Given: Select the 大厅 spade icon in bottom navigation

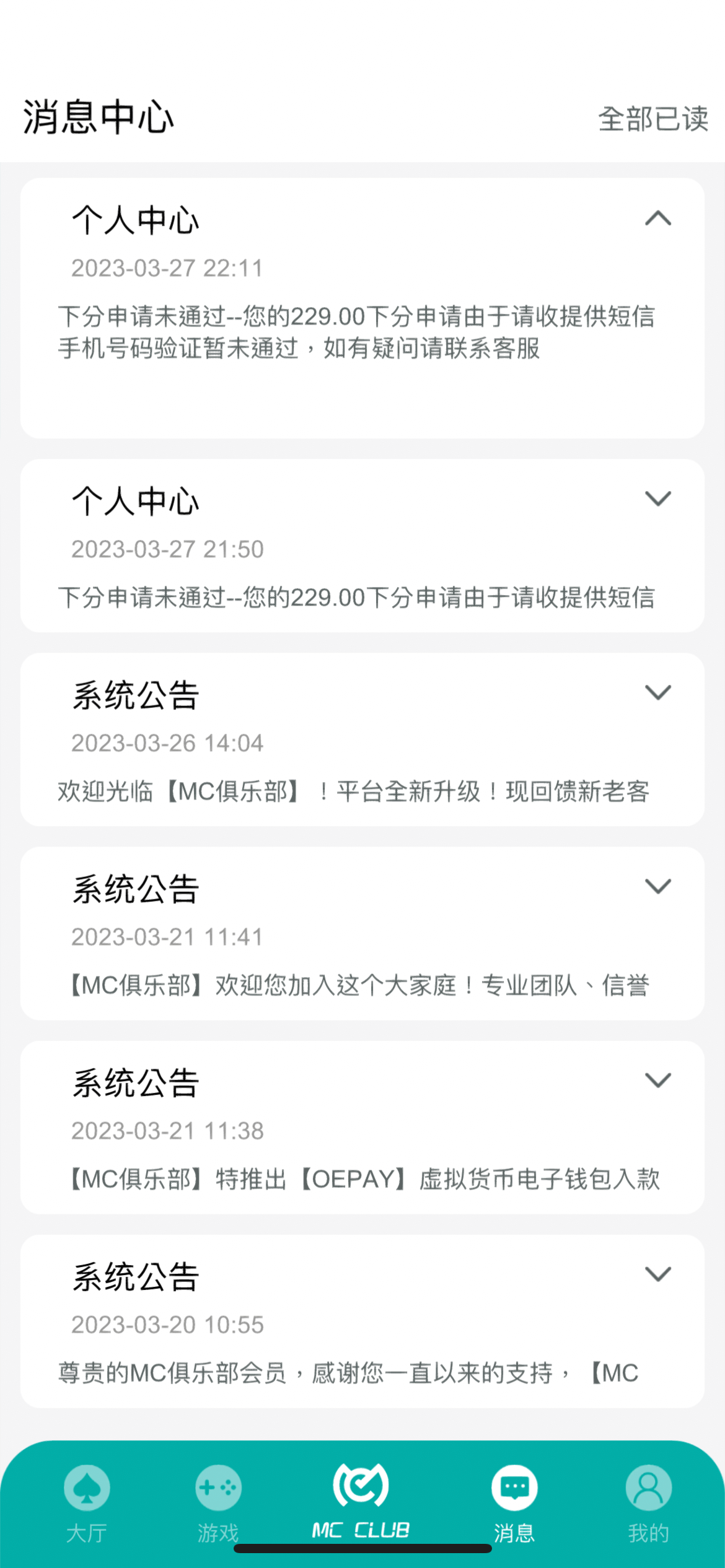Looking at the screenshot, I should [87, 1487].
